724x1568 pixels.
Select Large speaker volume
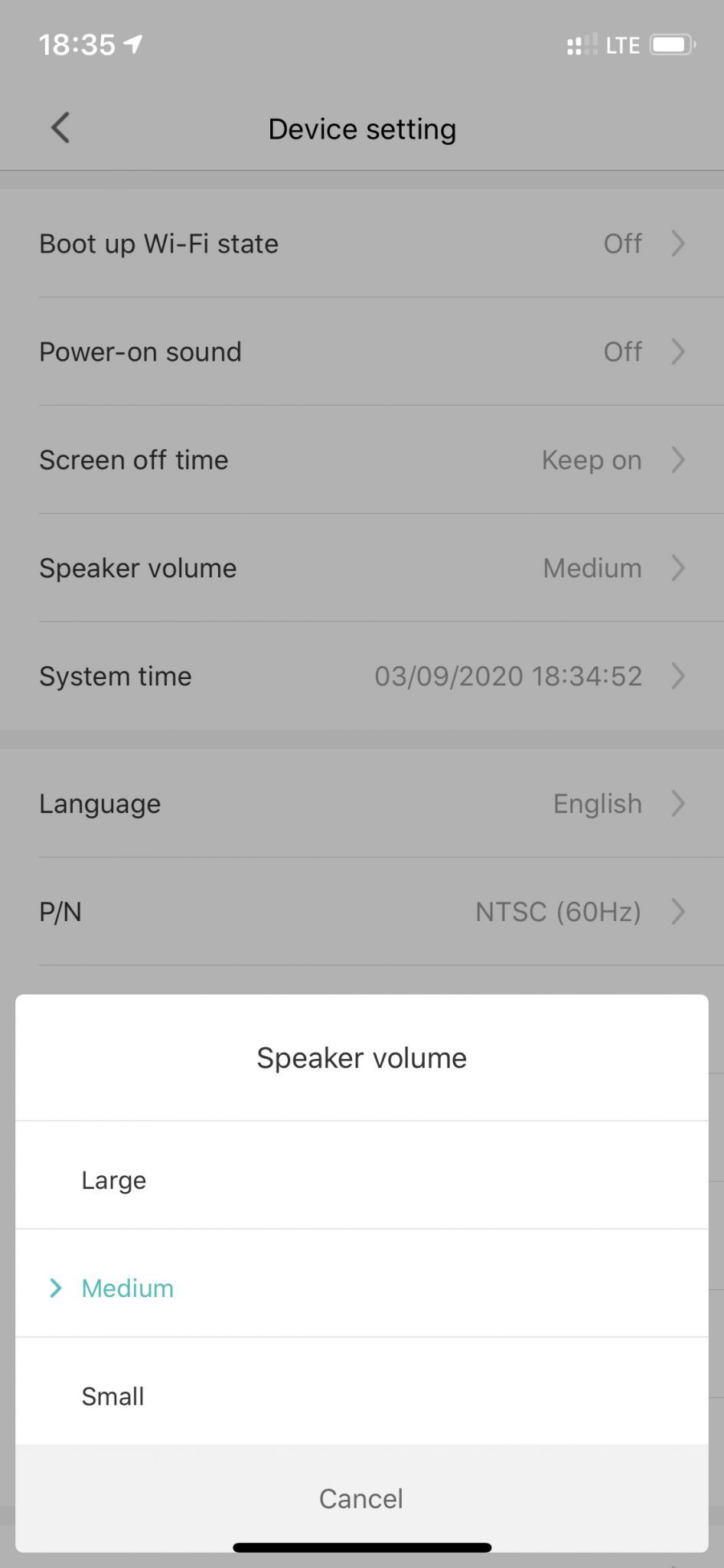[x=113, y=1180]
